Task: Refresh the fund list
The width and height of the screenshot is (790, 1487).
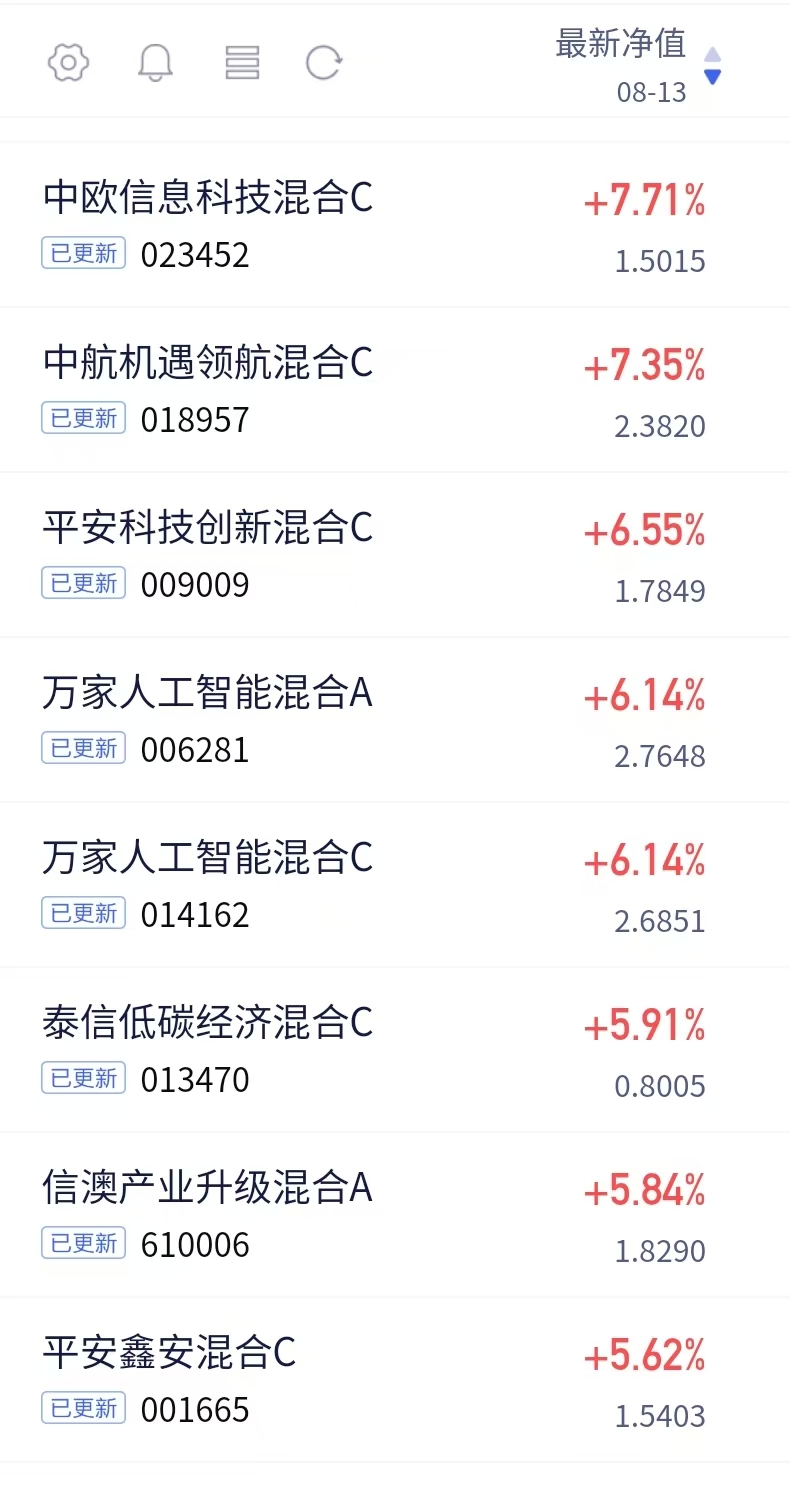Action: pyautogui.click(x=324, y=63)
